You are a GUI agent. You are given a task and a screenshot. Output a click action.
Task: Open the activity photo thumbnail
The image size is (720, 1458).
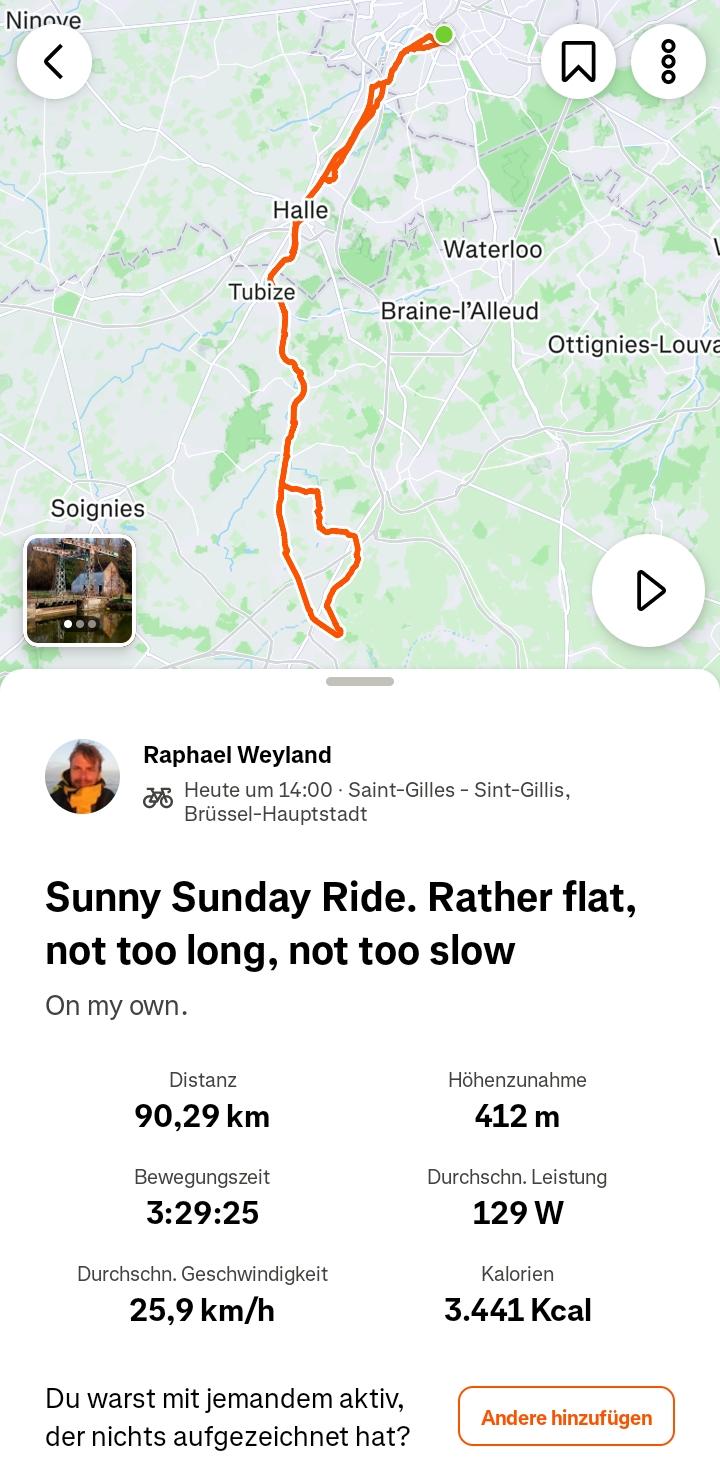click(x=80, y=590)
